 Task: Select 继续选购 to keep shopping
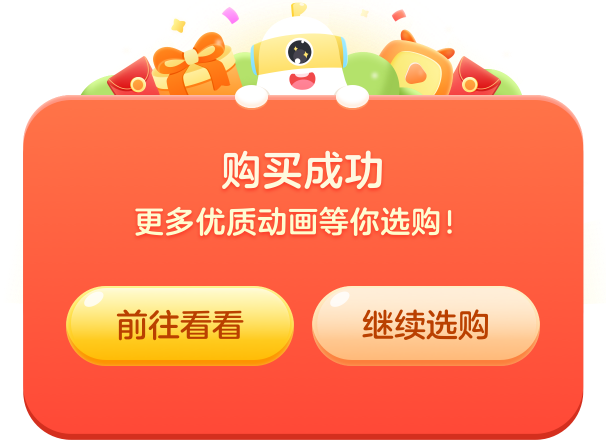[426, 325]
